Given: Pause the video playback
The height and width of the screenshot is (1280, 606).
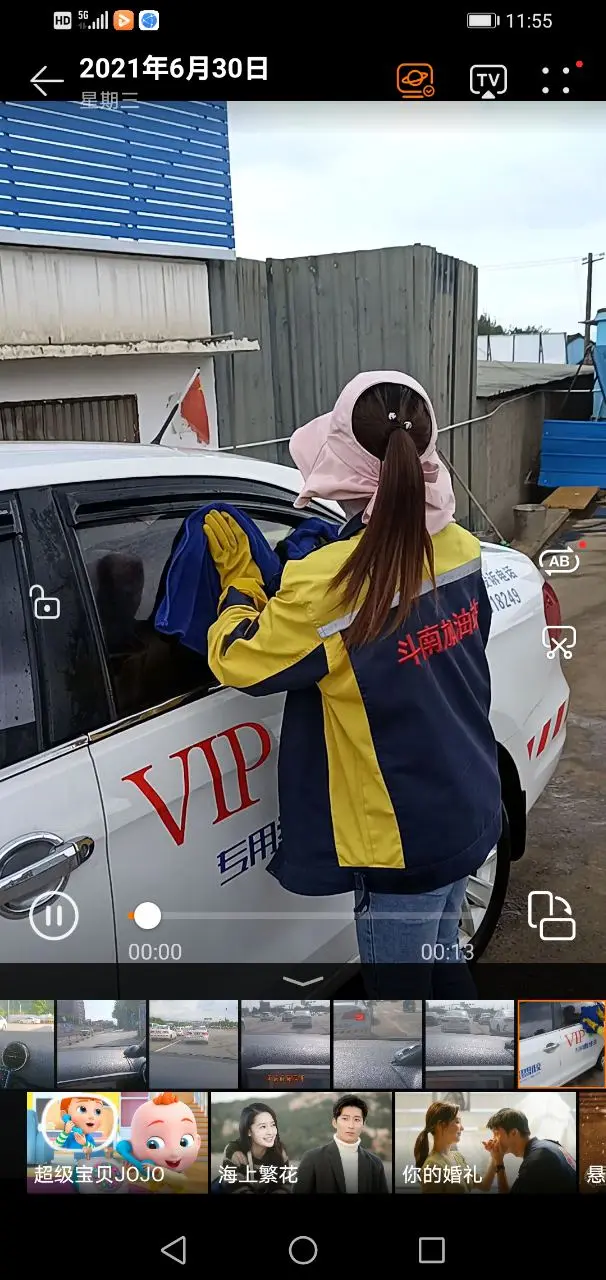Looking at the screenshot, I should click(x=54, y=915).
